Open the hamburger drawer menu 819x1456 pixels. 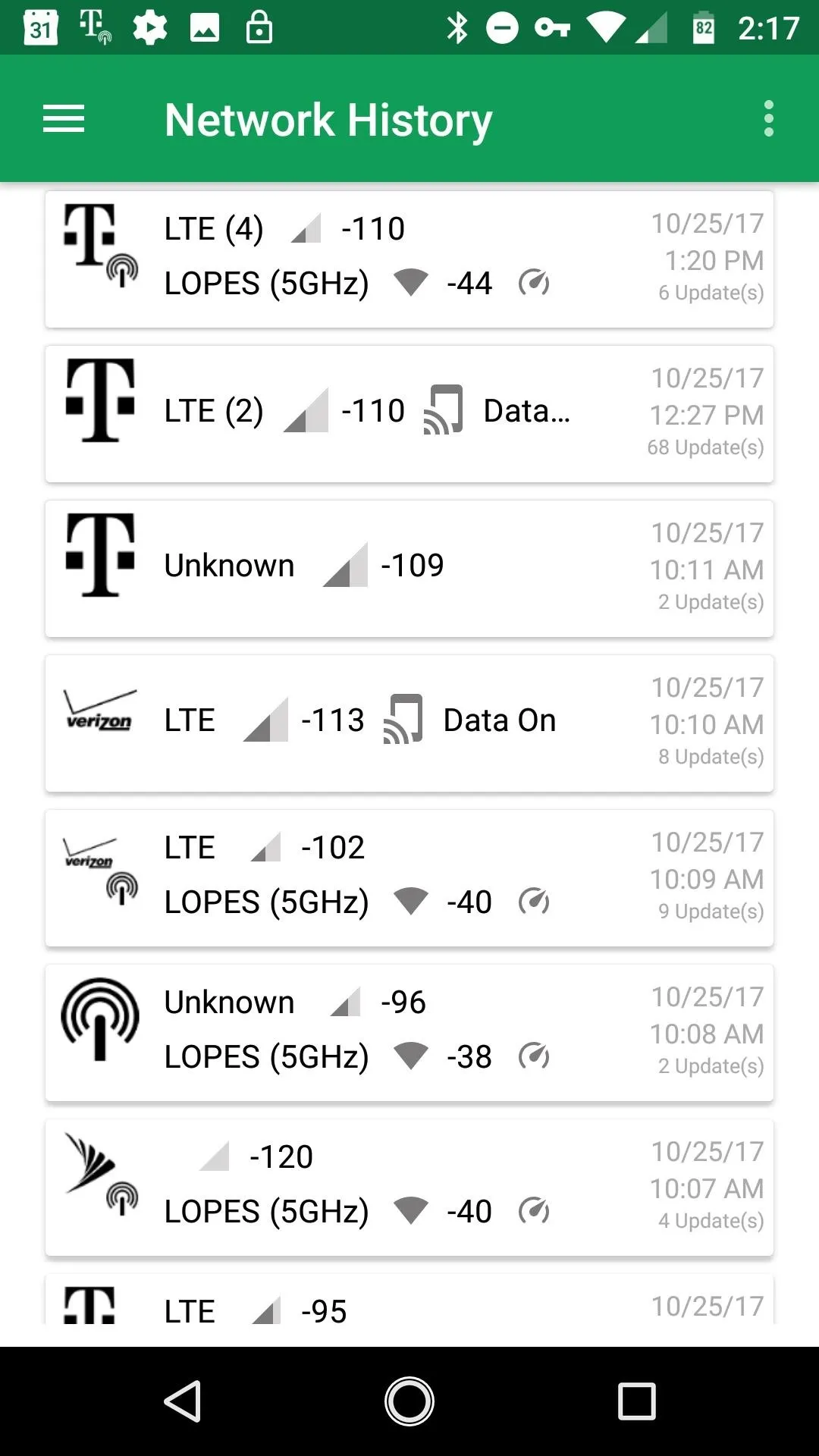[64, 119]
